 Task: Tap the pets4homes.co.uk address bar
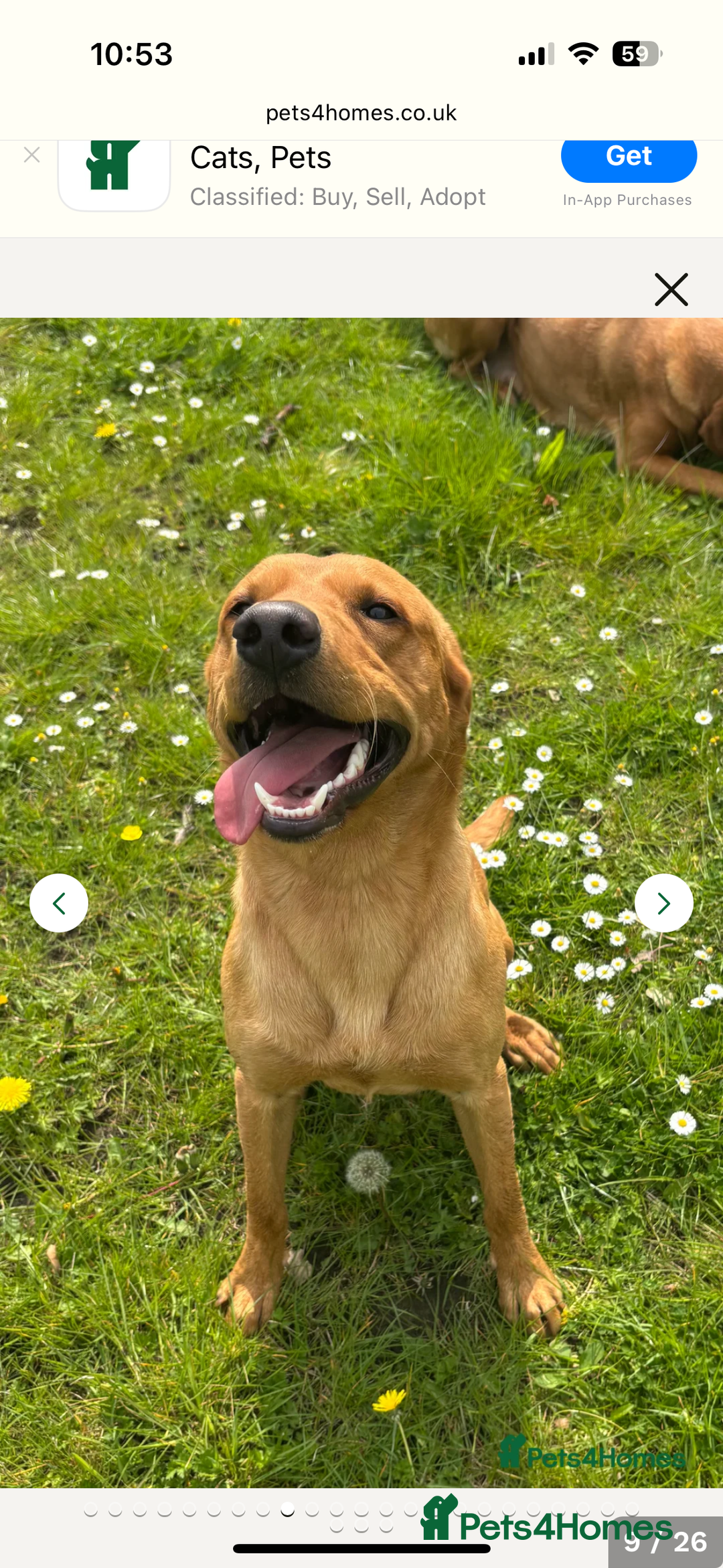click(361, 113)
